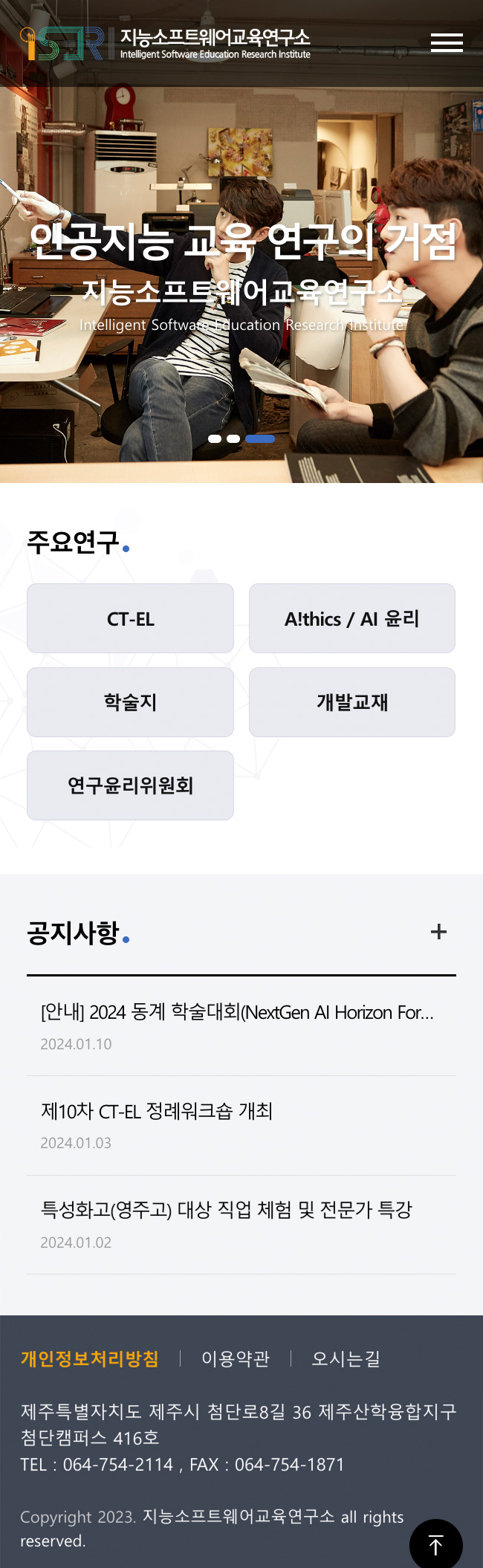Screen dimensions: 483x1568
Task: Go to the second banner slide dot
Action: [x=233, y=439]
